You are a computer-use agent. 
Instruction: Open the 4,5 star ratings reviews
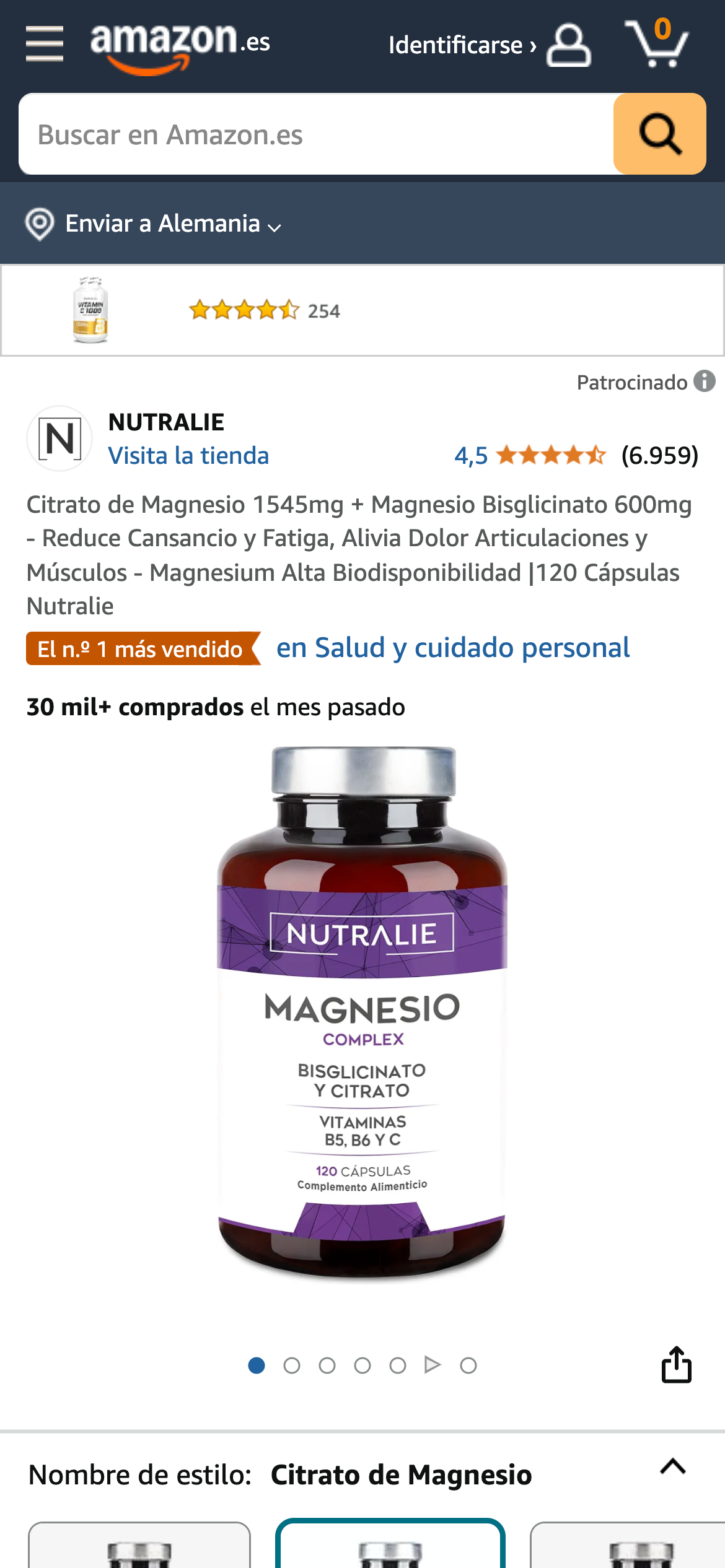point(550,456)
